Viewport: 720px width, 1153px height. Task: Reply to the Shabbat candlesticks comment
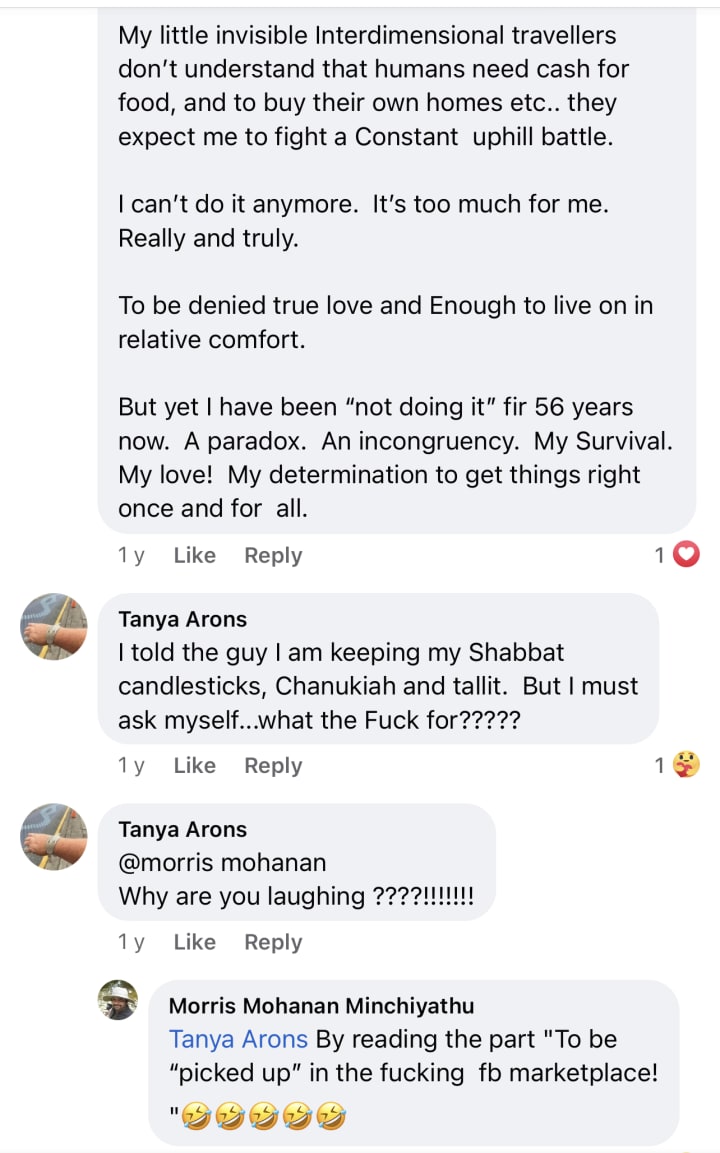(273, 765)
